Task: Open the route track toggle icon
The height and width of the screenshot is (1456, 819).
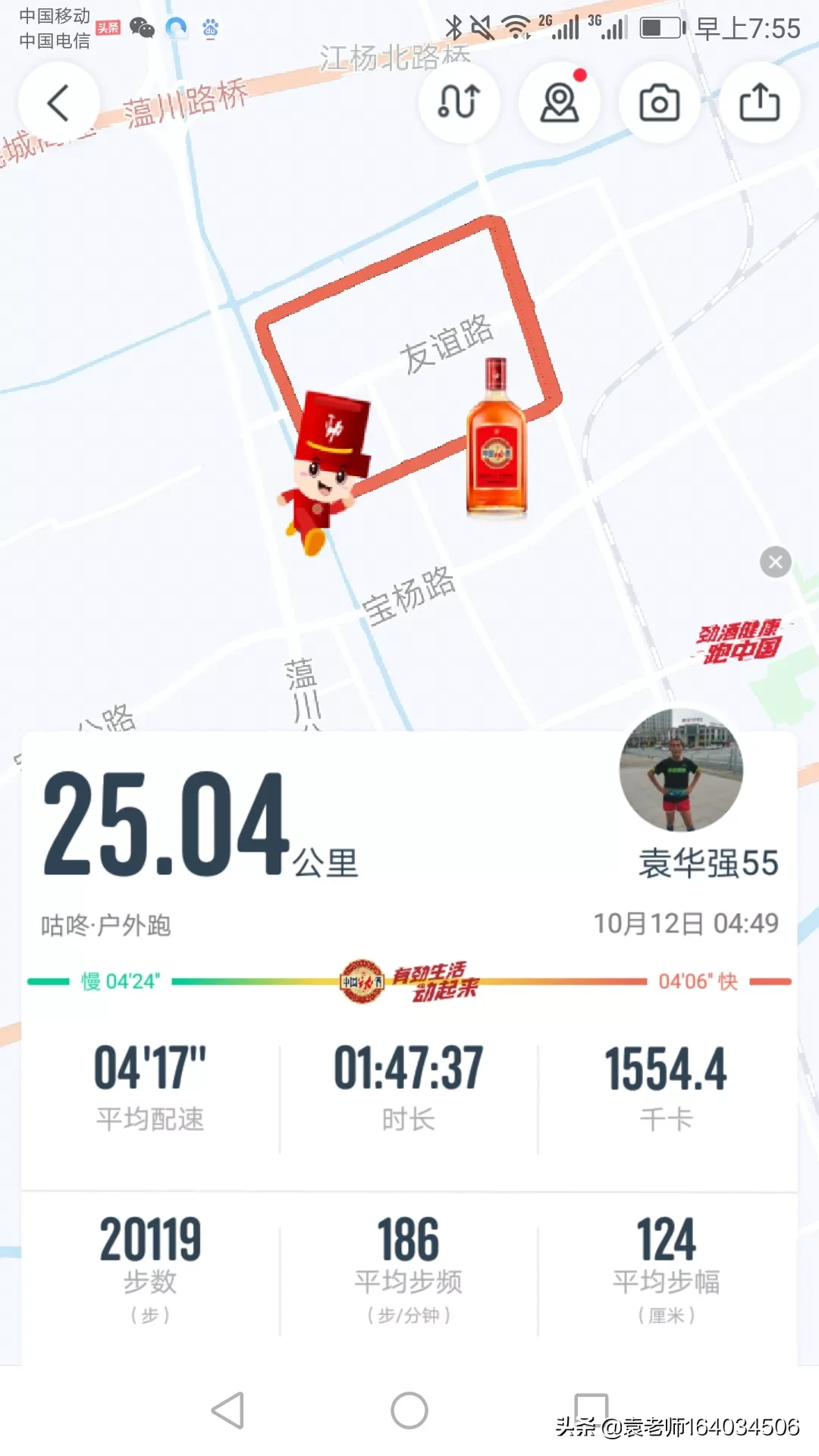Action: (x=459, y=102)
